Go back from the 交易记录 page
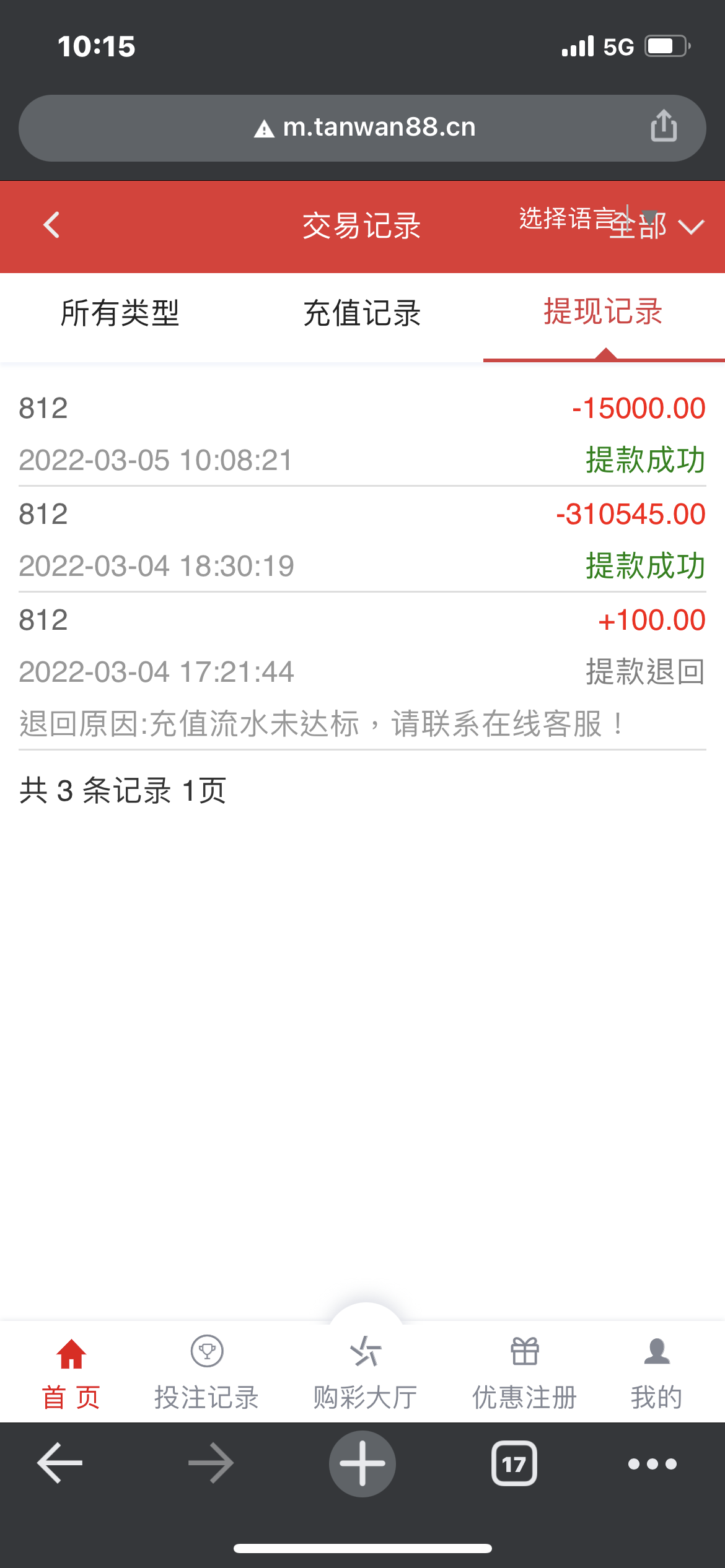The height and width of the screenshot is (1568, 725). (x=52, y=225)
